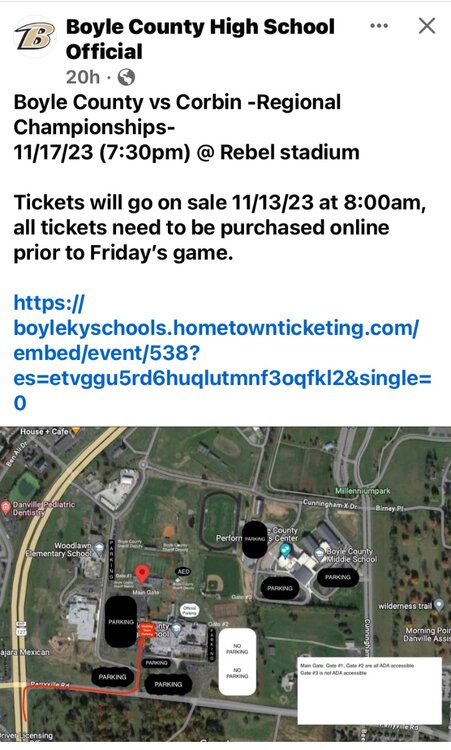Open the post's three-dot options menu
This screenshot has height=750, width=451.
[x=379, y=26]
